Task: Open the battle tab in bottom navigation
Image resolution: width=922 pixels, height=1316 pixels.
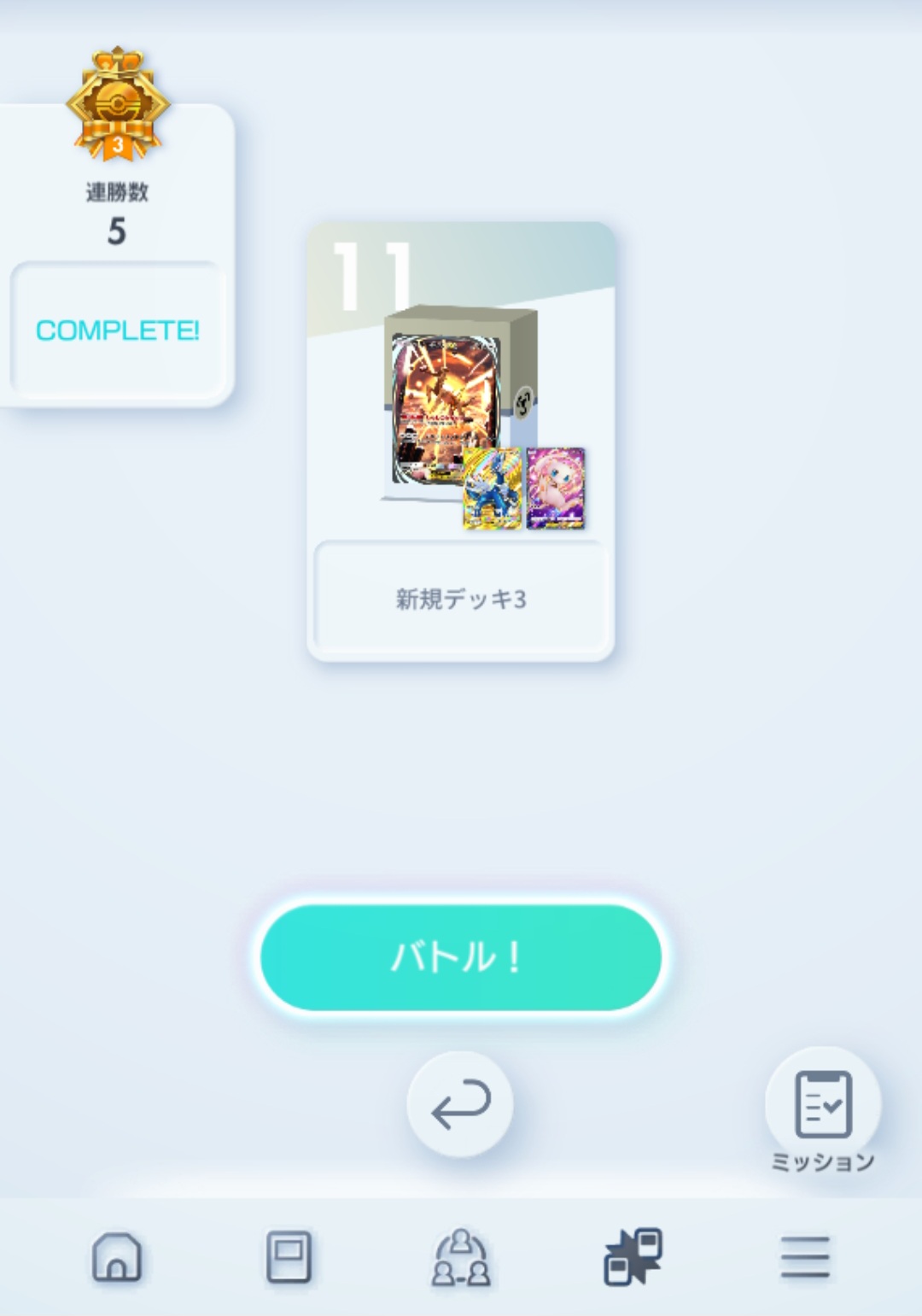Action: (x=633, y=1257)
